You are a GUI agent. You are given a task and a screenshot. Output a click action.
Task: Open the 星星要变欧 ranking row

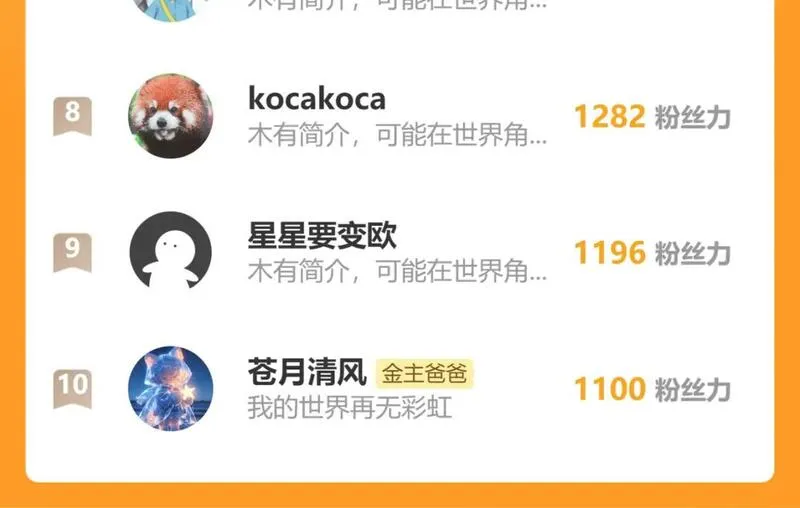(399, 252)
